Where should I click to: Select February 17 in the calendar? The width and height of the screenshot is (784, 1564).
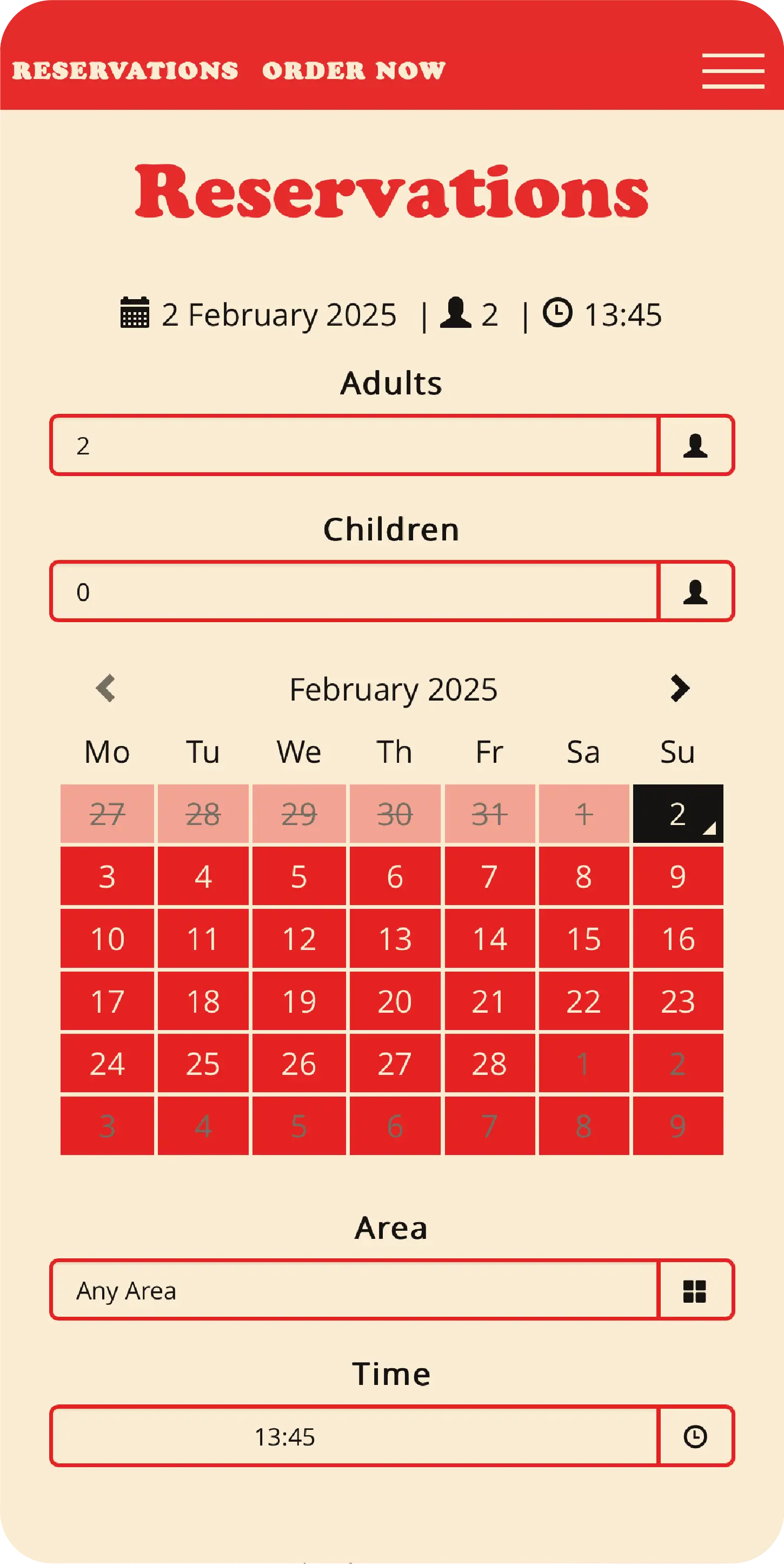pyautogui.click(x=108, y=1001)
